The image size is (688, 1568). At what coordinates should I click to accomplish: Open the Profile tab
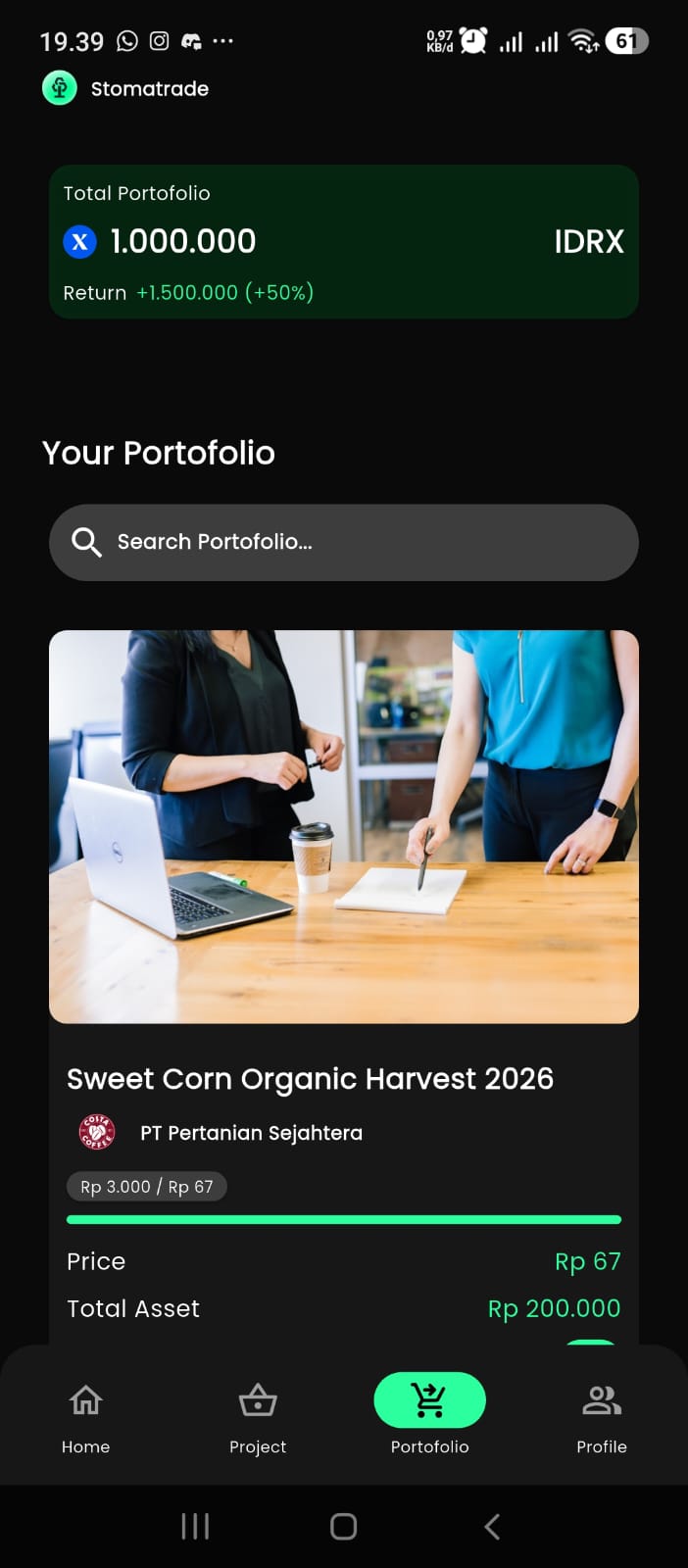[602, 1415]
